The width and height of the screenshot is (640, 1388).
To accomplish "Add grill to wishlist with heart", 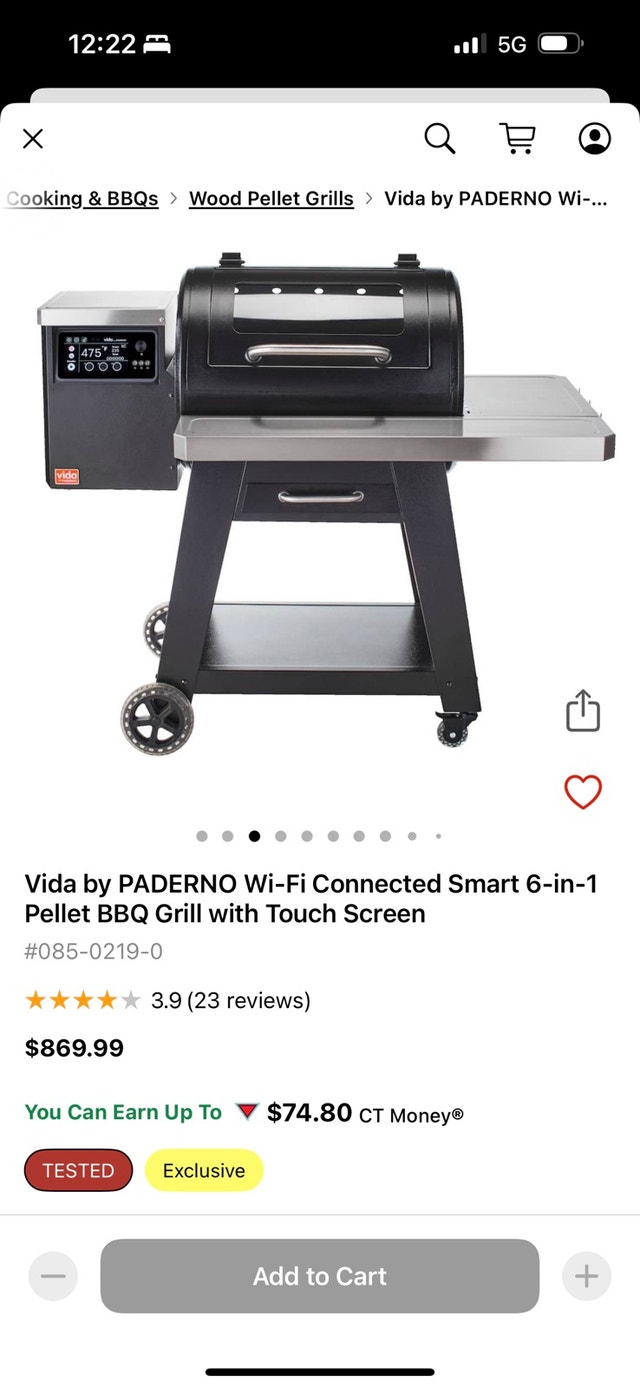I will click(x=583, y=792).
